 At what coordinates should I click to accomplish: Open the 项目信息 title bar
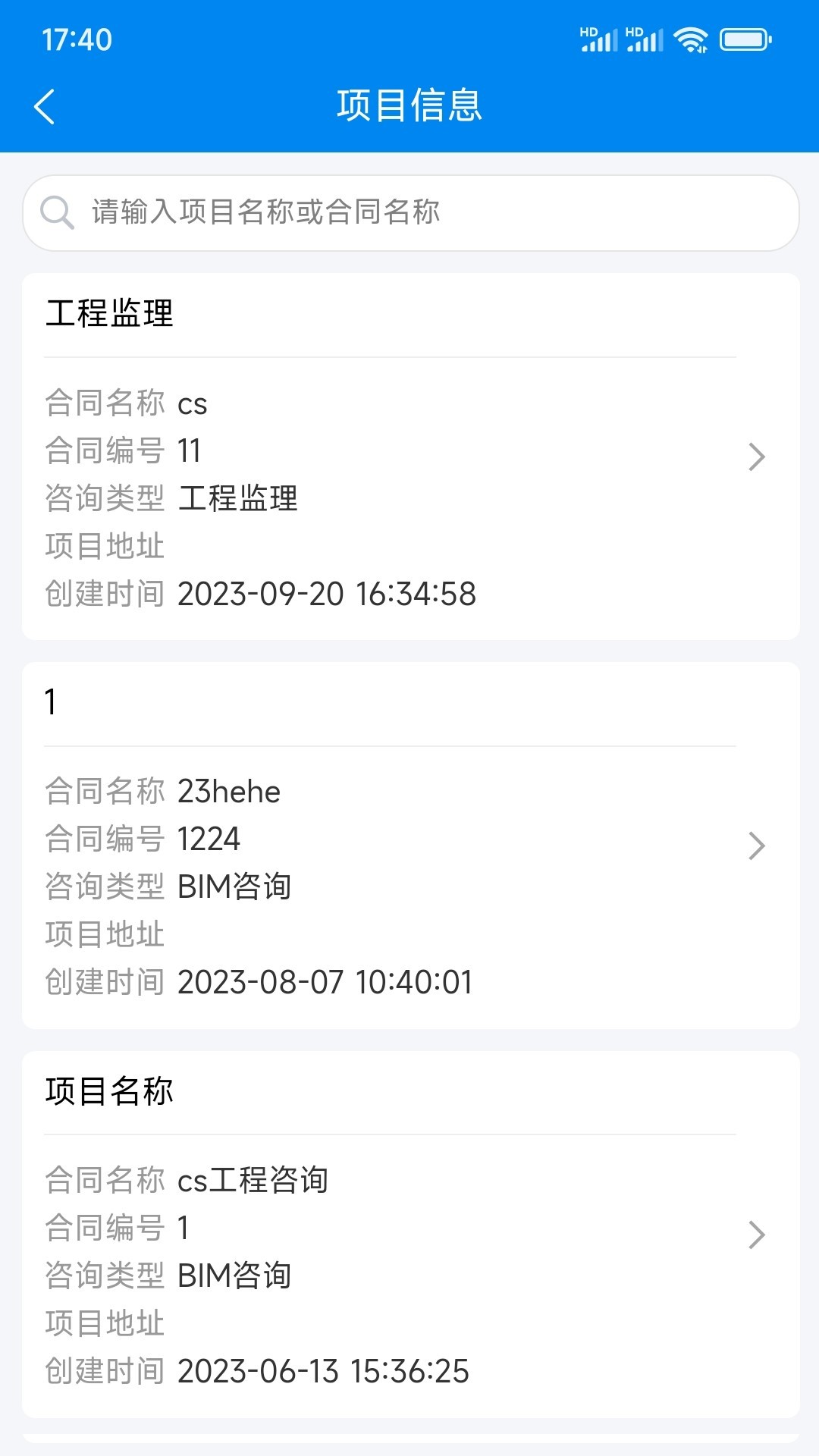click(409, 107)
